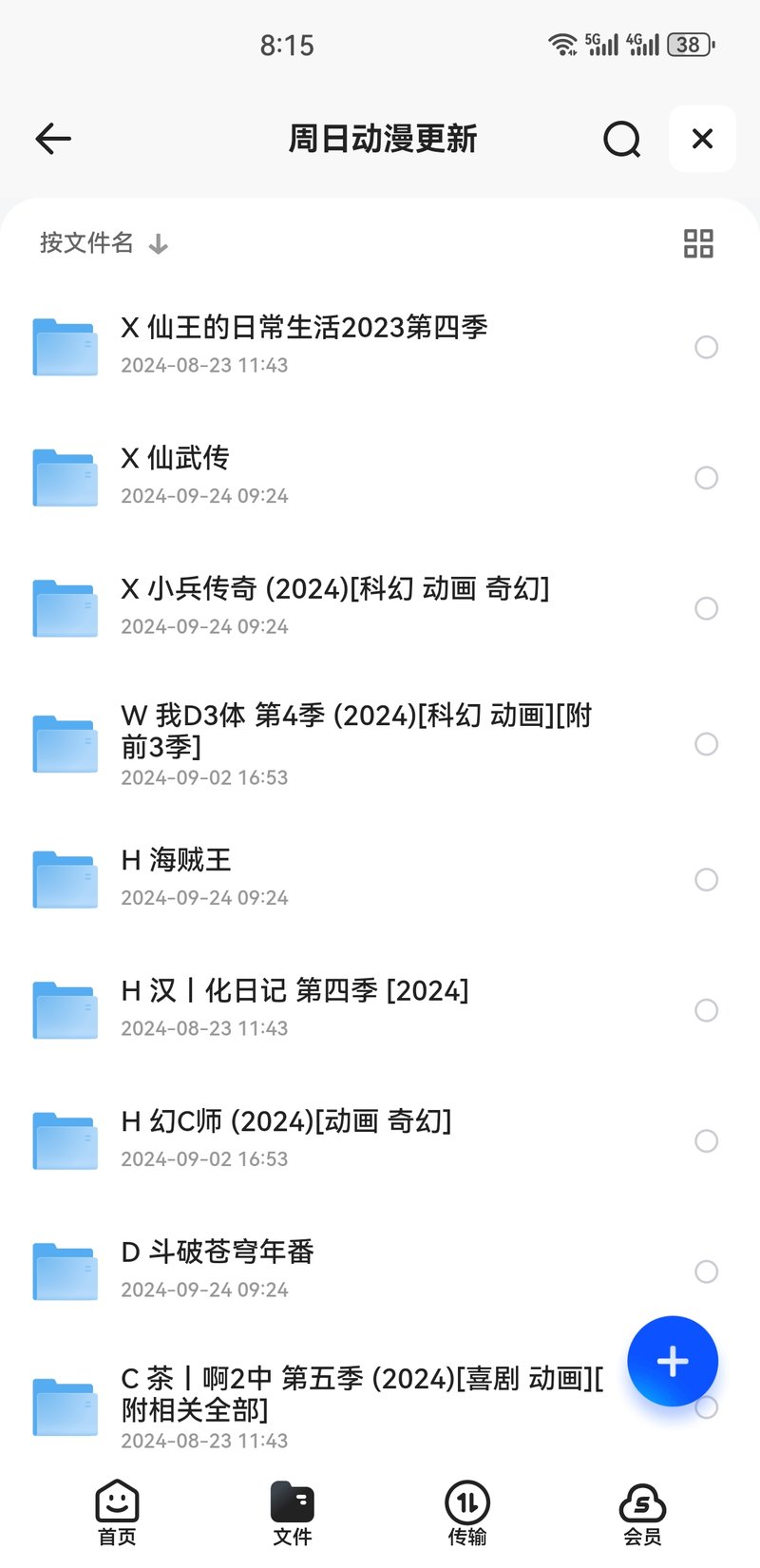Select the checkbox for H 汉丨化日记 第四季
The image size is (760, 1568).
coord(706,1010)
